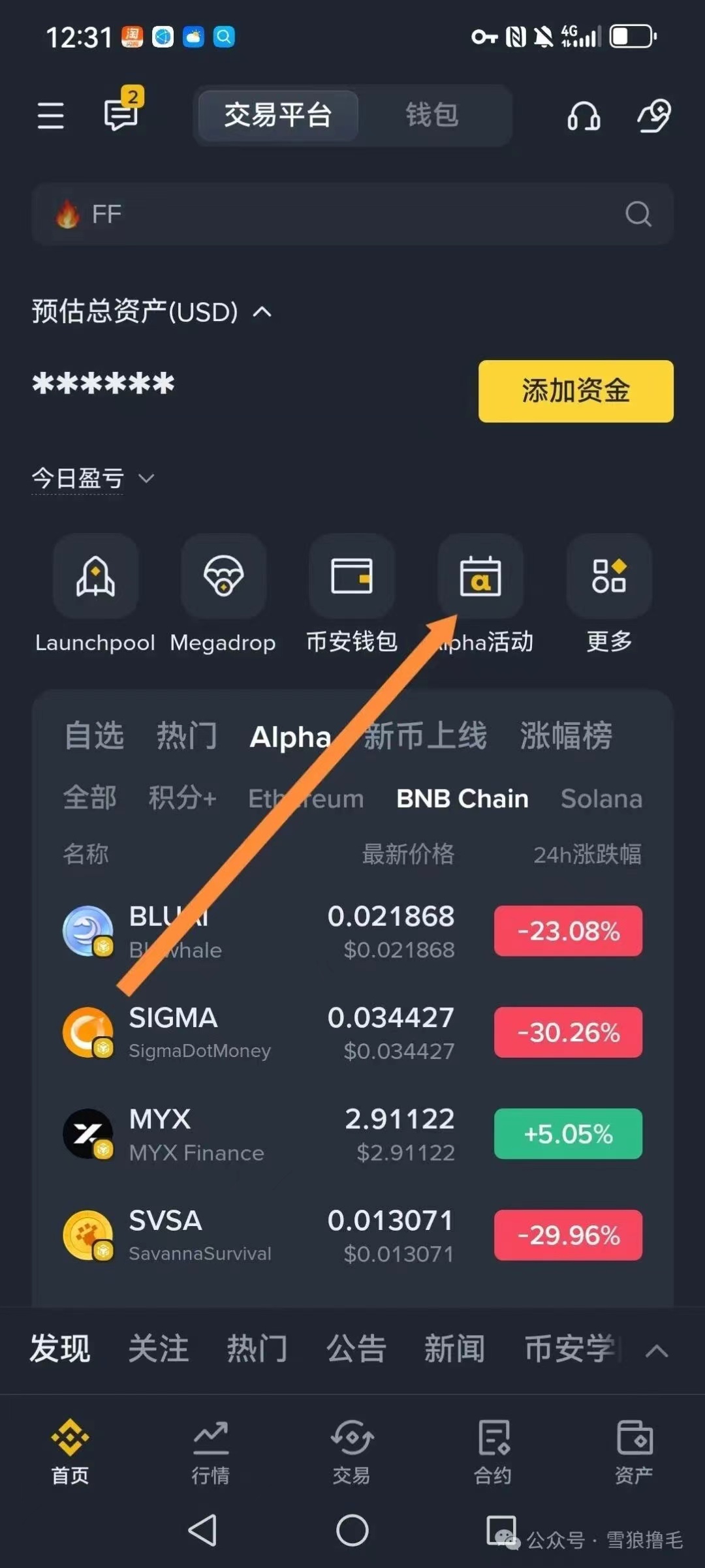Open the MYX Finance token row
The height and width of the screenshot is (1568, 705).
pos(352,1134)
